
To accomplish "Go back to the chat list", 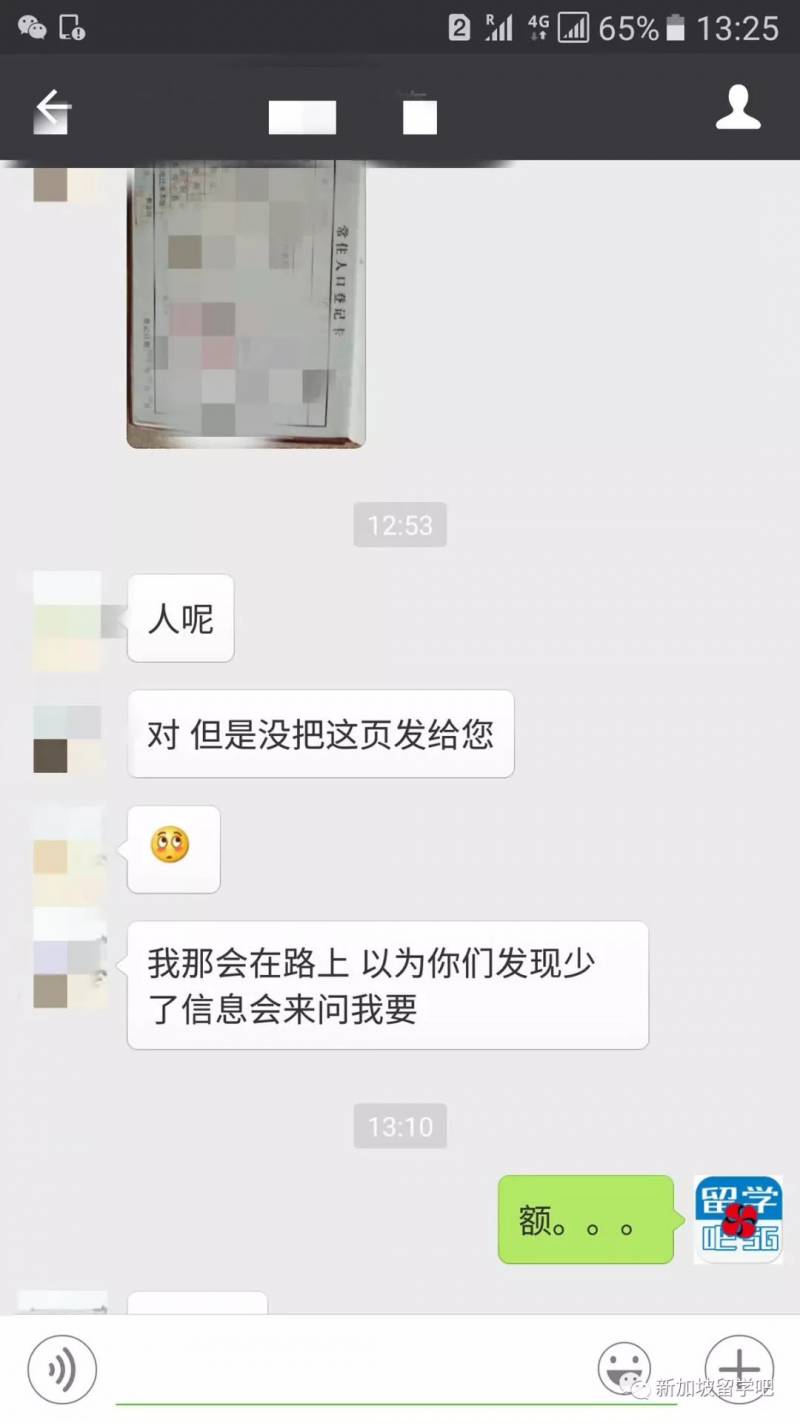I will [52, 108].
